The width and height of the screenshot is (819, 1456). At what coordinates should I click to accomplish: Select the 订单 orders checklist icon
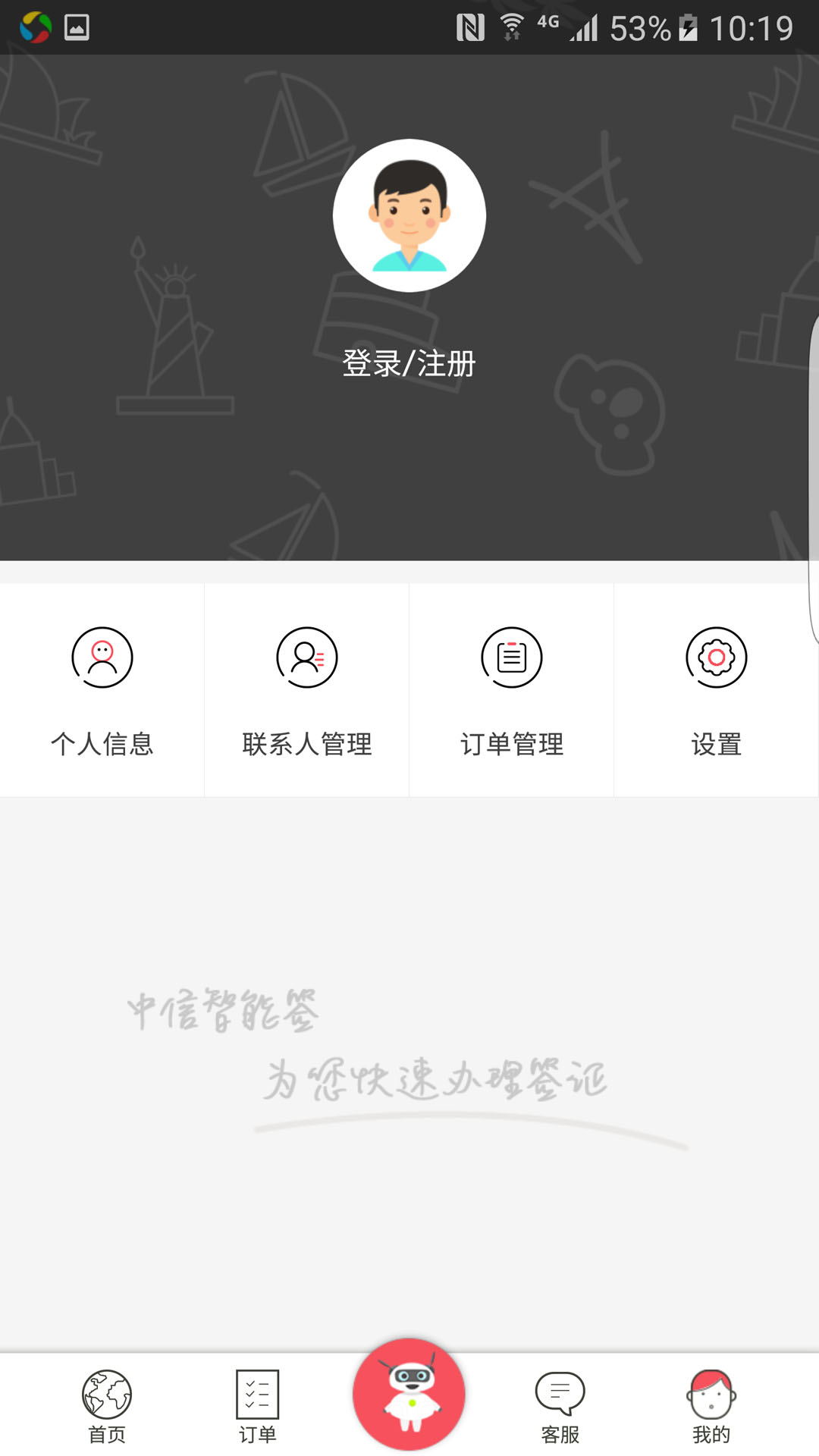tap(257, 1399)
